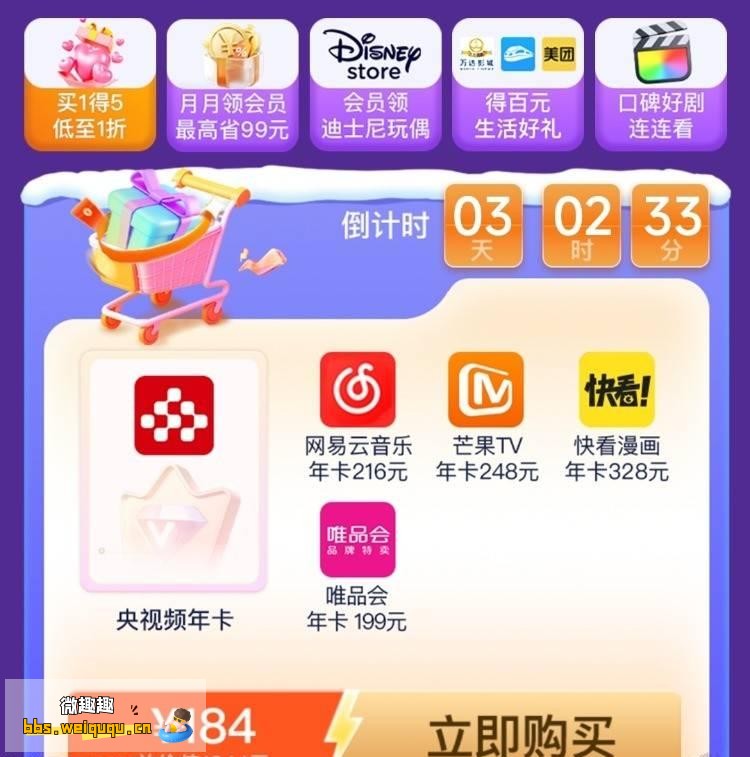This screenshot has width=750, height=757.
Task: Open the 买1得5 低至1折 tile
Action: (x=89, y=85)
